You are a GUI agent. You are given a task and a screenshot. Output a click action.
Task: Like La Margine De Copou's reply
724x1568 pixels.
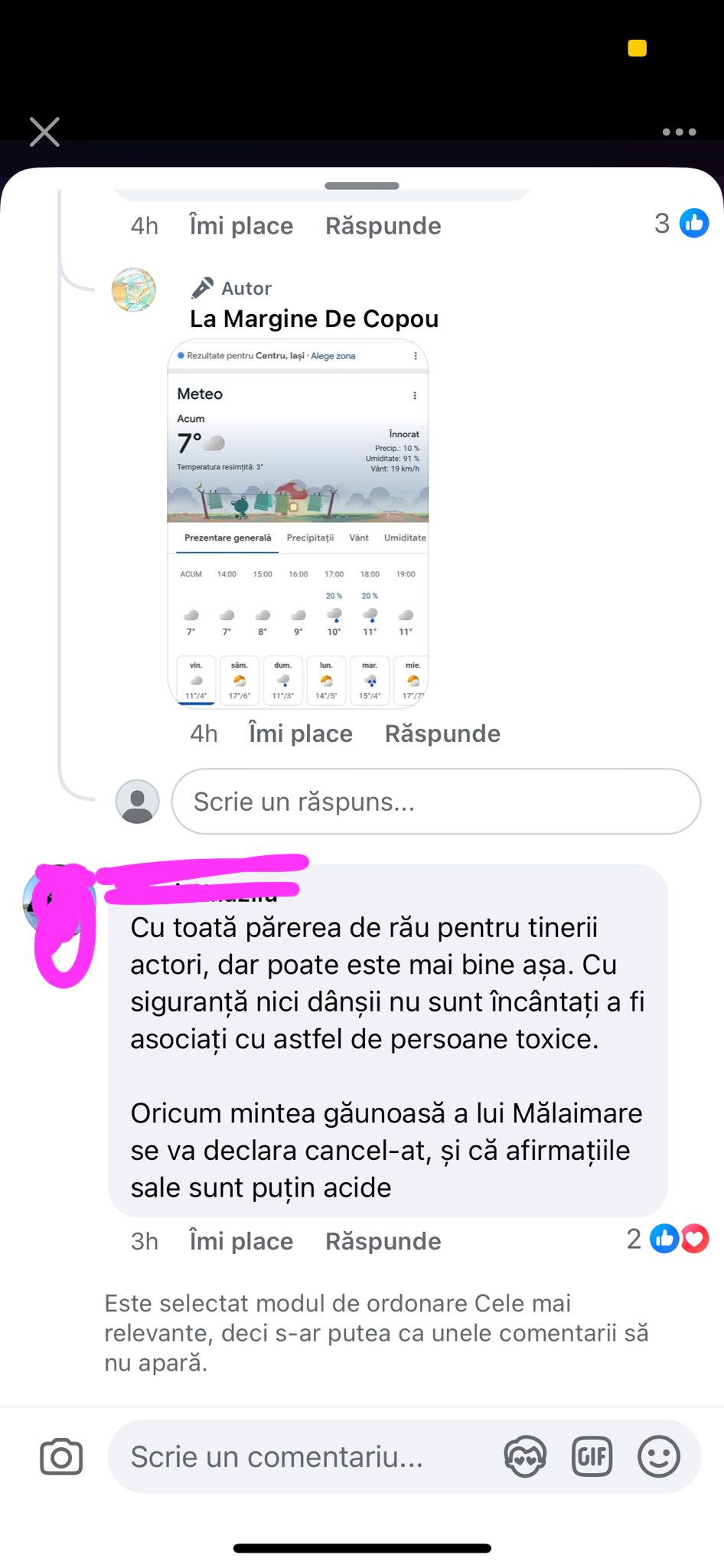click(x=300, y=733)
